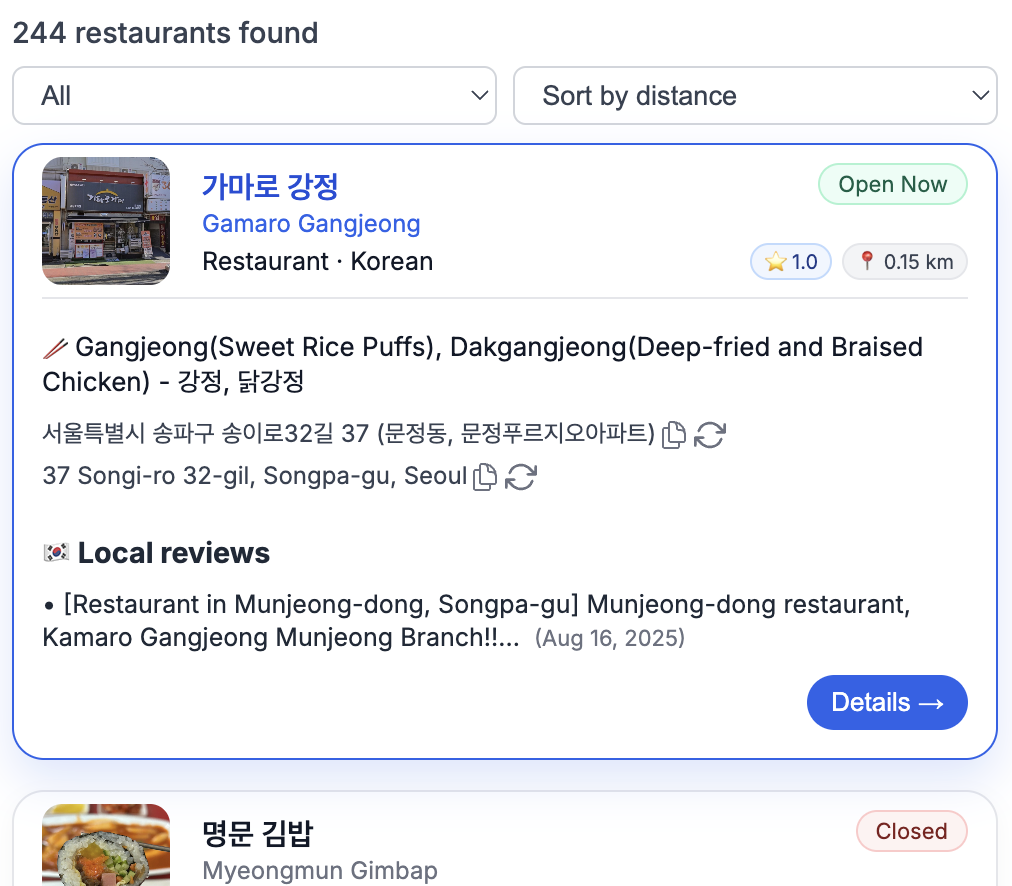Refresh the Korean address line
The image size is (1012, 886).
(709, 434)
